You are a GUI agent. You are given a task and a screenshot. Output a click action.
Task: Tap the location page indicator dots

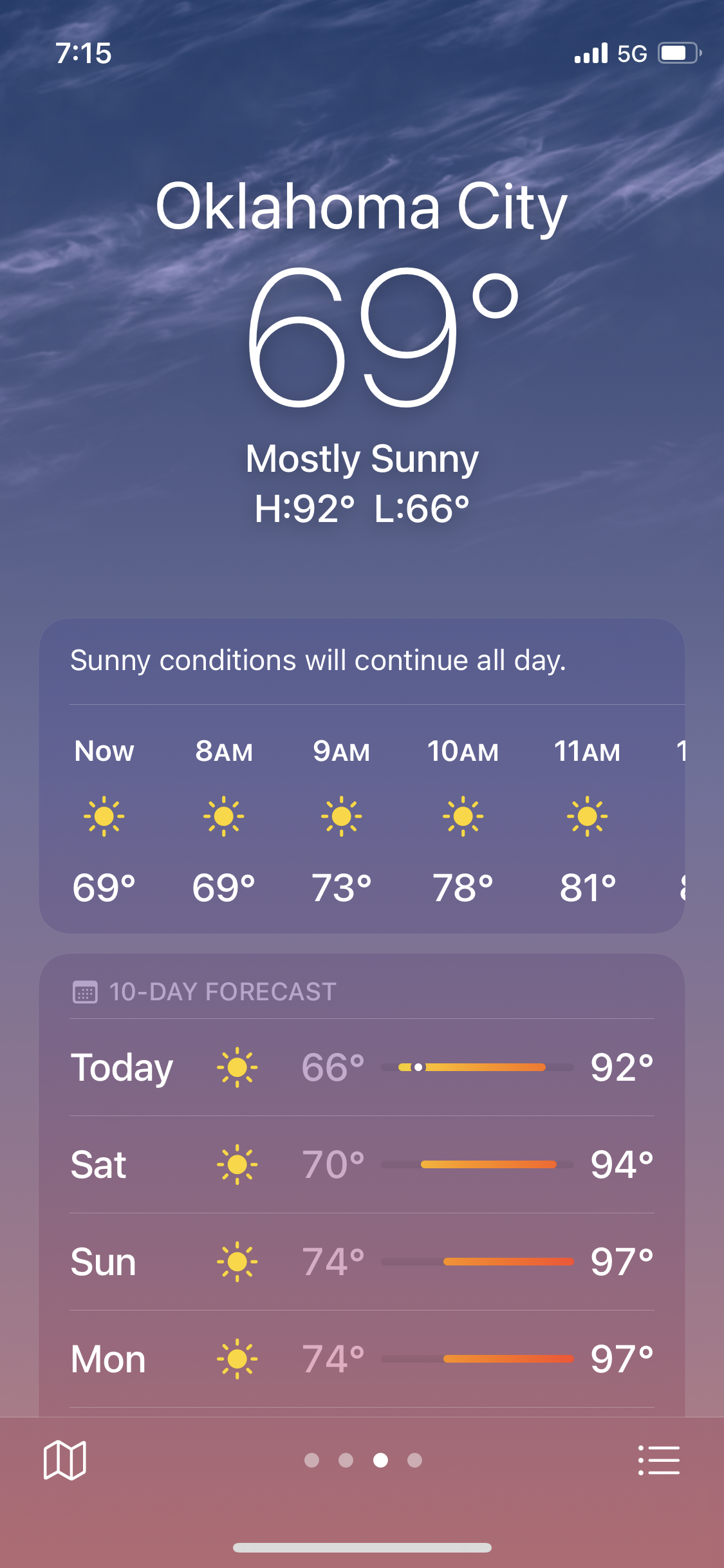363,1460
